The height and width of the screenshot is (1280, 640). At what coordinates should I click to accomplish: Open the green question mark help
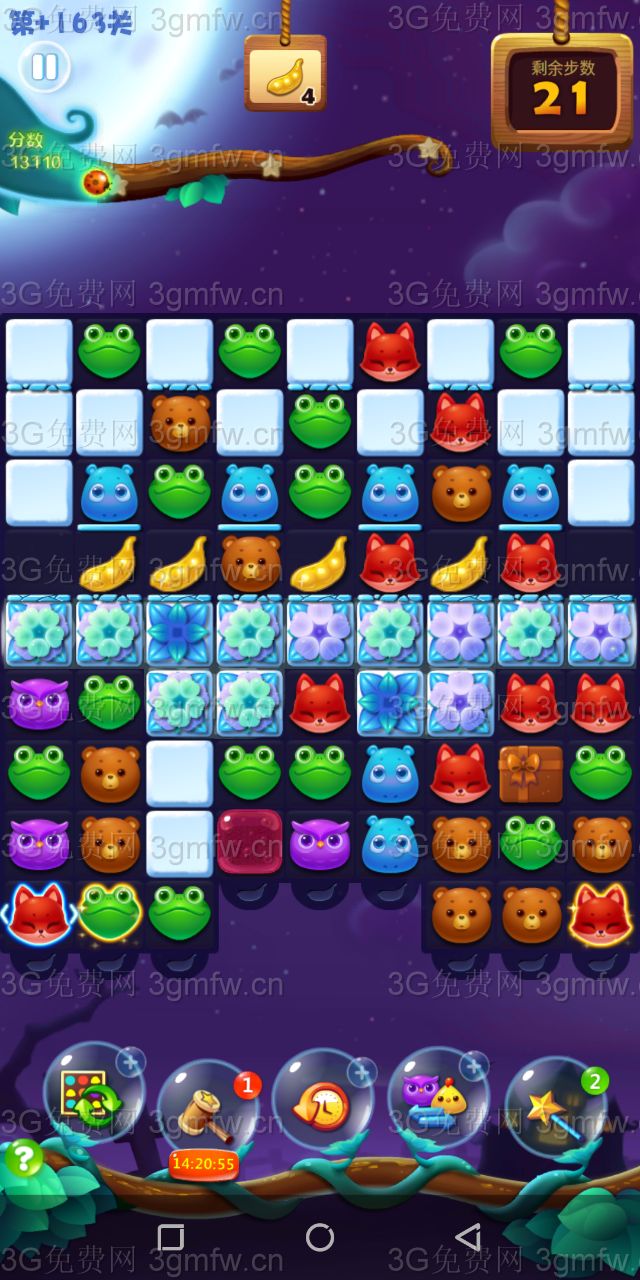pyautogui.click(x=23, y=1159)
